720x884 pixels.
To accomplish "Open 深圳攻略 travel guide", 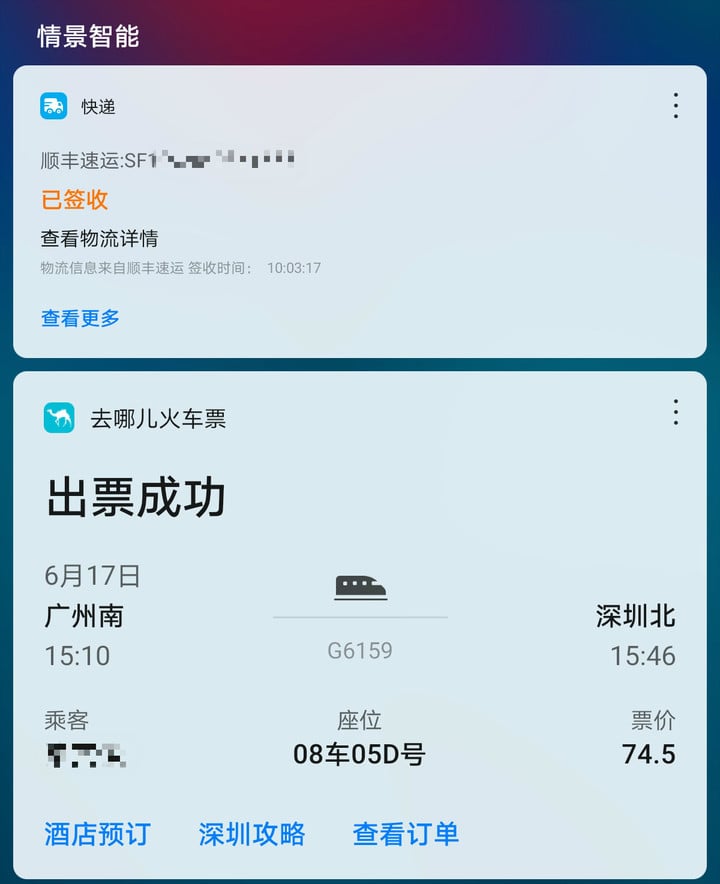I will [x=251, y=834].
